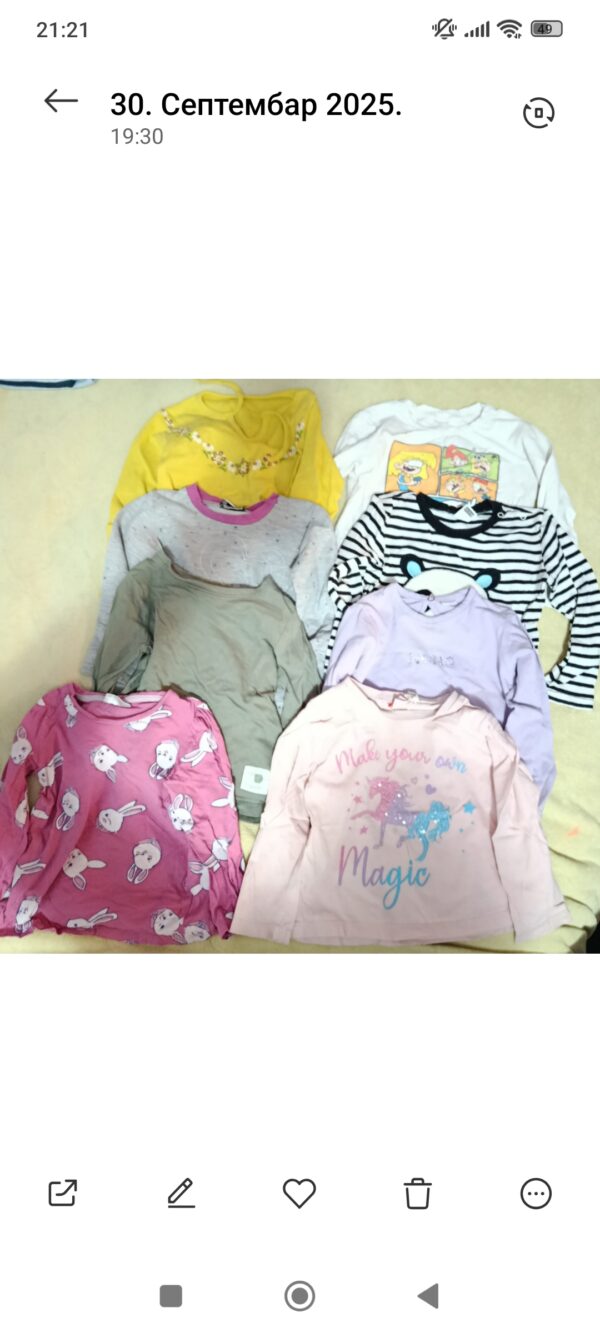
Task: Go back using the arrow
Action: tap(61, 101)
